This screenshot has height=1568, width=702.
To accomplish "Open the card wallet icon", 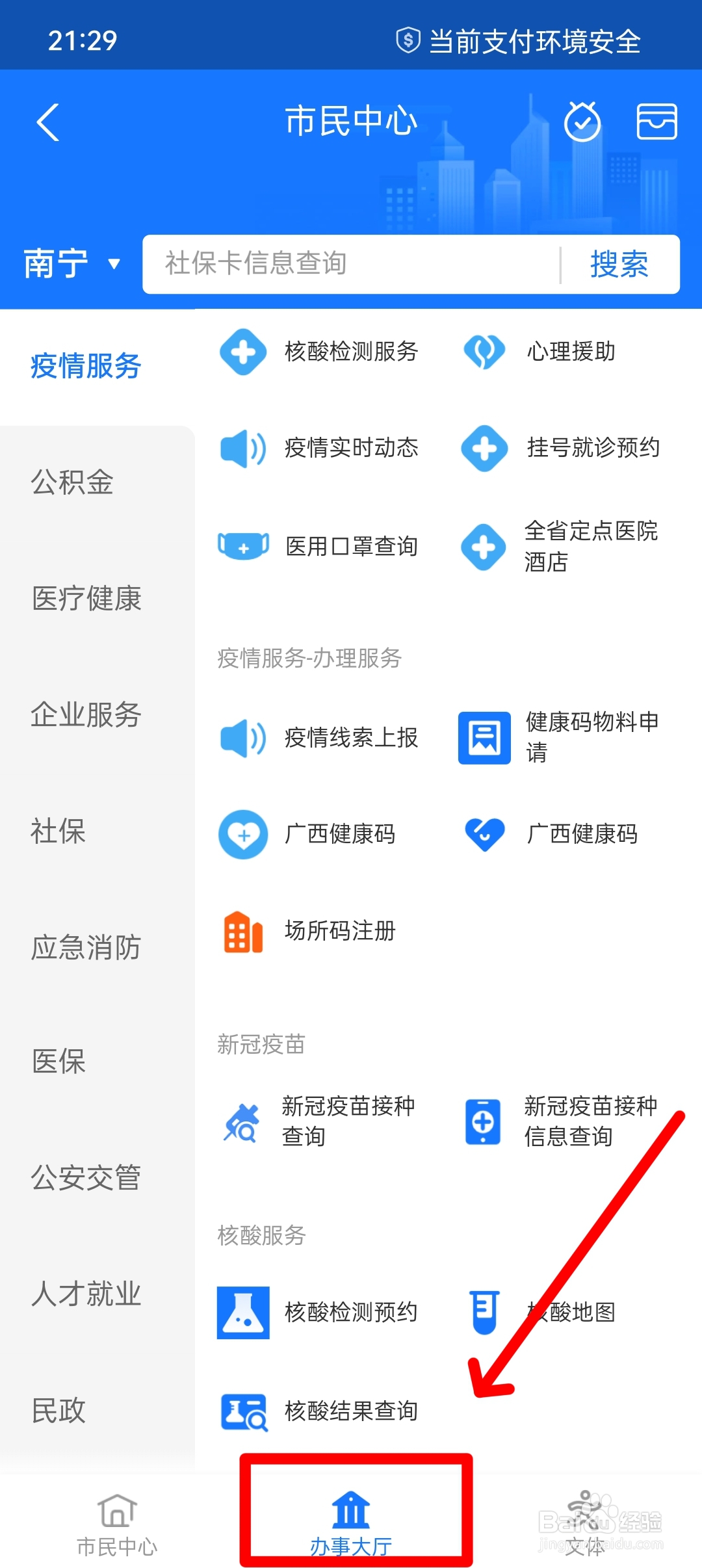I will pyautogui.click(x=656, y=122).
